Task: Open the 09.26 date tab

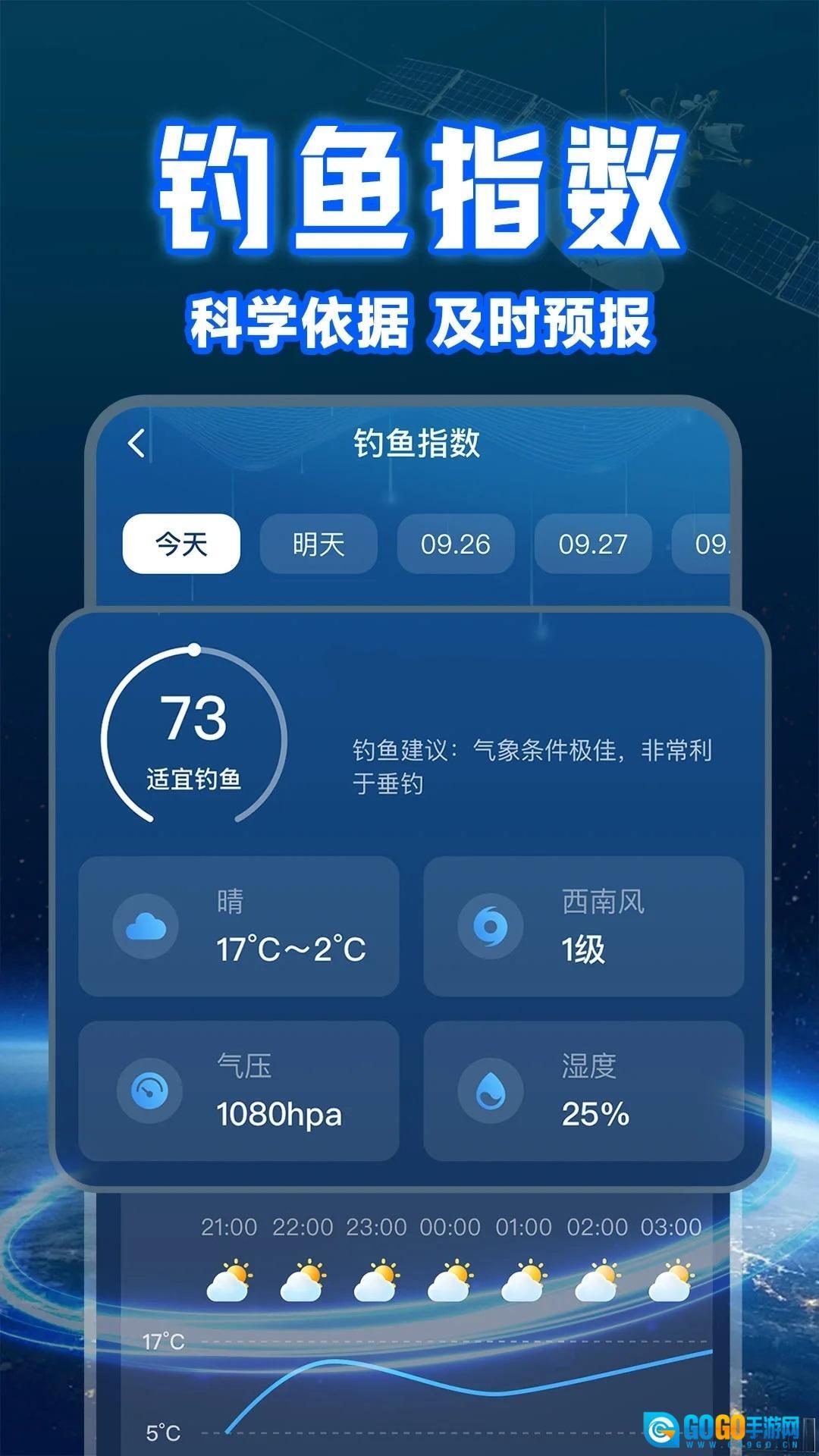Action: point(456,544)
